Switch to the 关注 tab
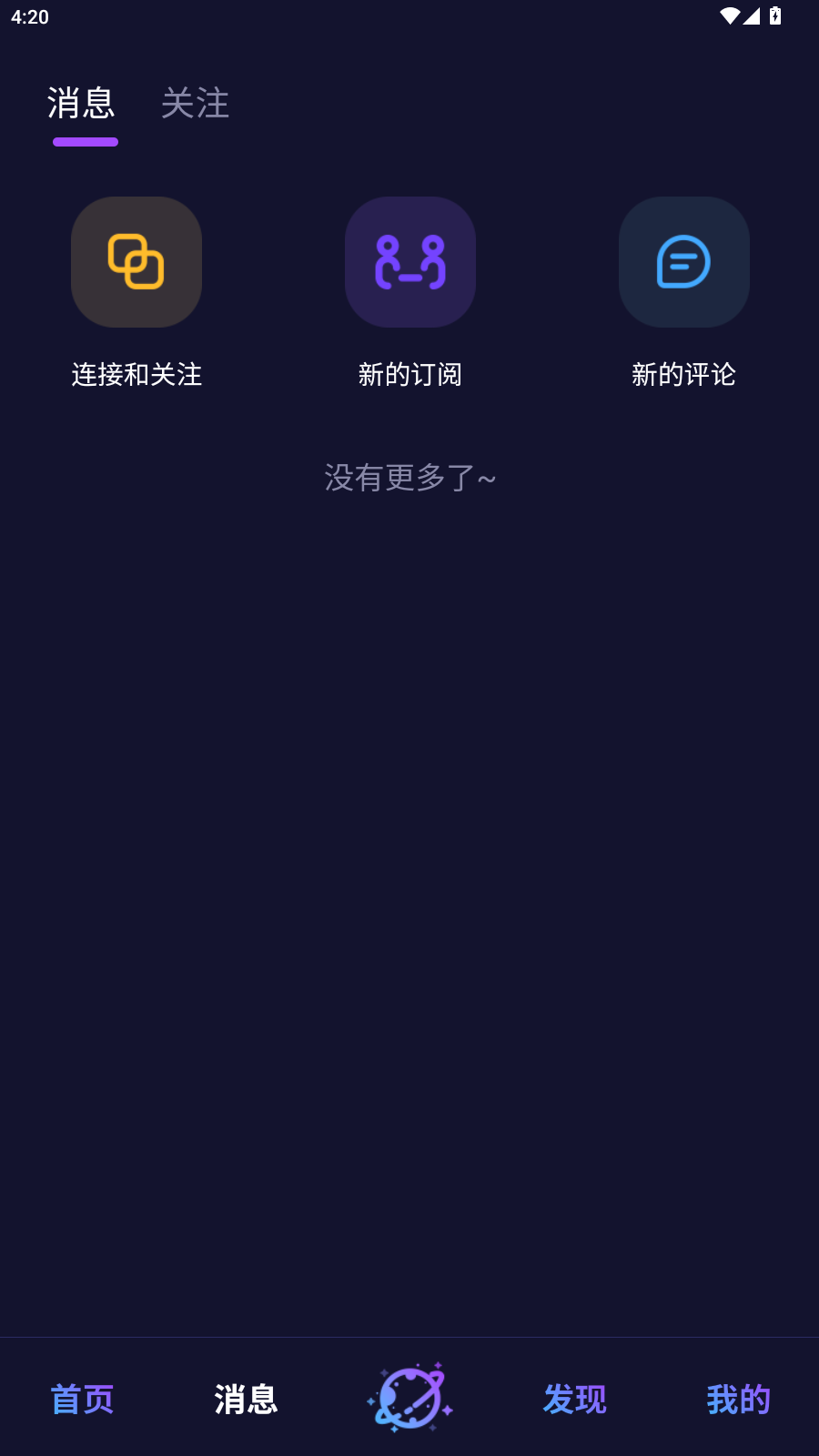The height and width of the screenshot is (1456, 819). 195,105
